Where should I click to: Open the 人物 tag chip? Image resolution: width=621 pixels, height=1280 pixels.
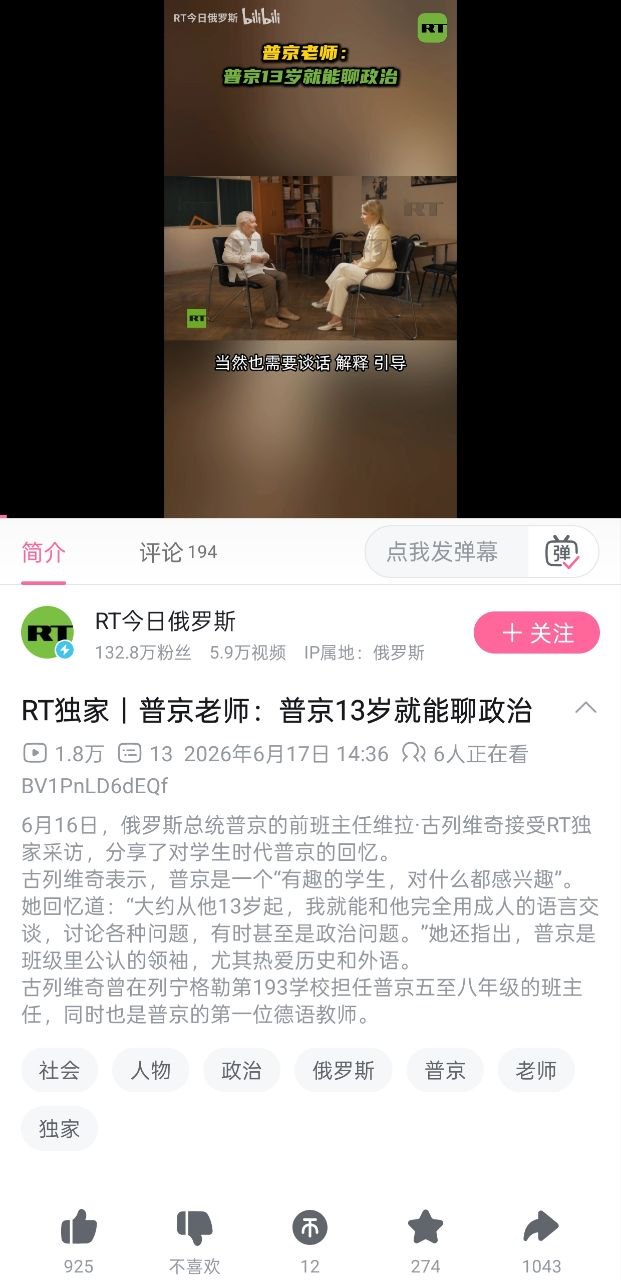click(150, 1070)
